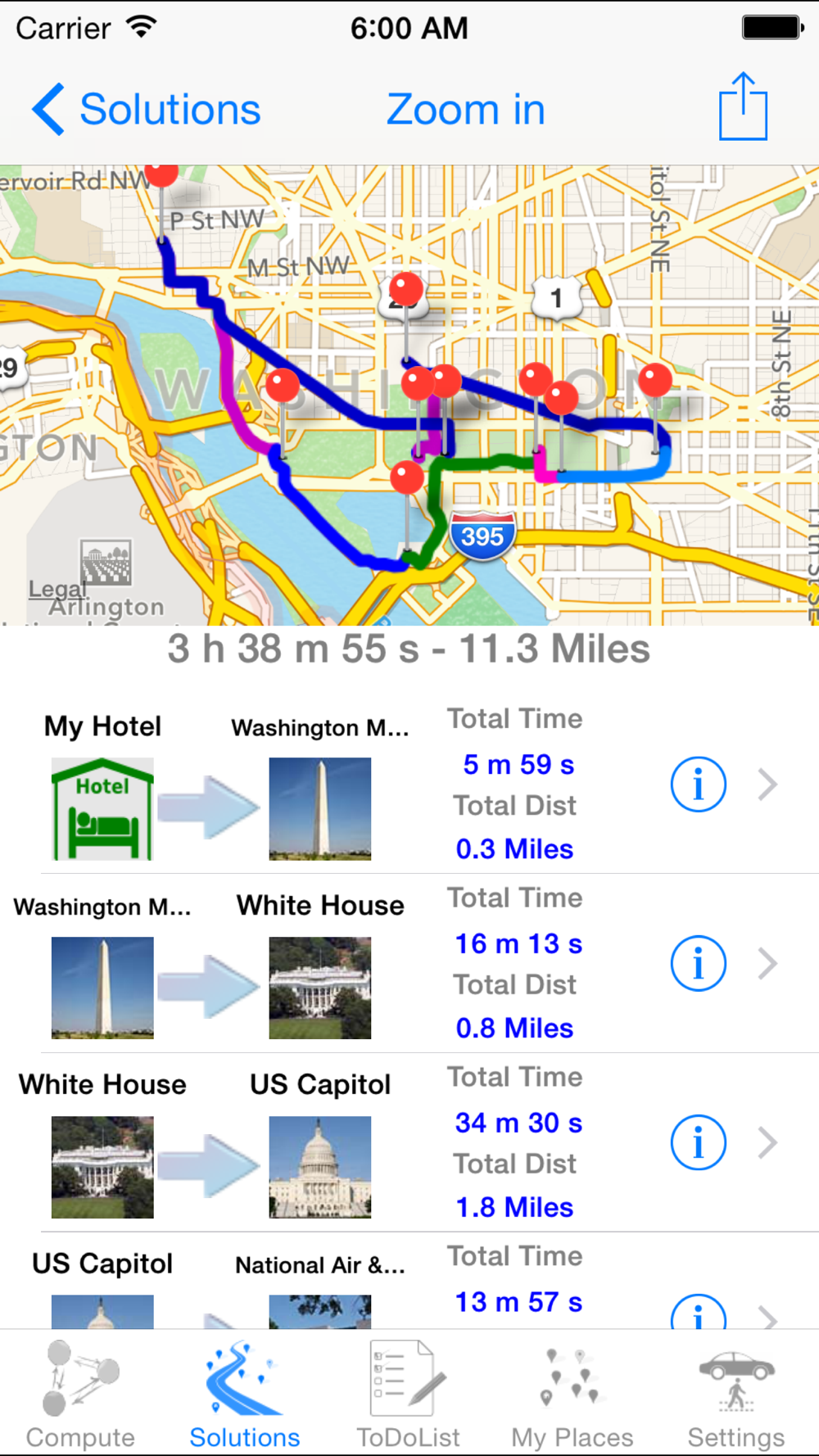This screenshot has width=819, height=1456.
Task: Go back to Solutions
Action: (x=147, y=110)
